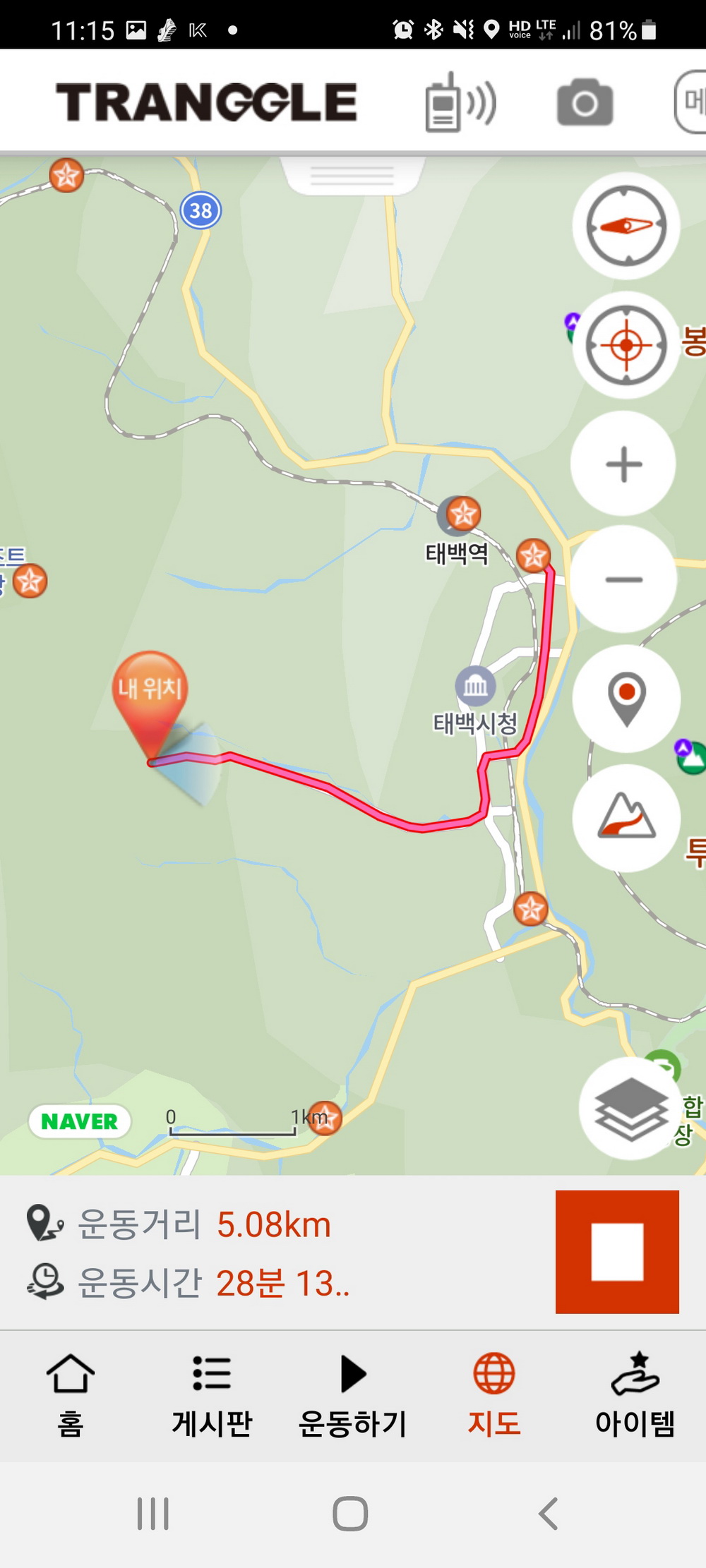Tap the compass orientation button

626,226
